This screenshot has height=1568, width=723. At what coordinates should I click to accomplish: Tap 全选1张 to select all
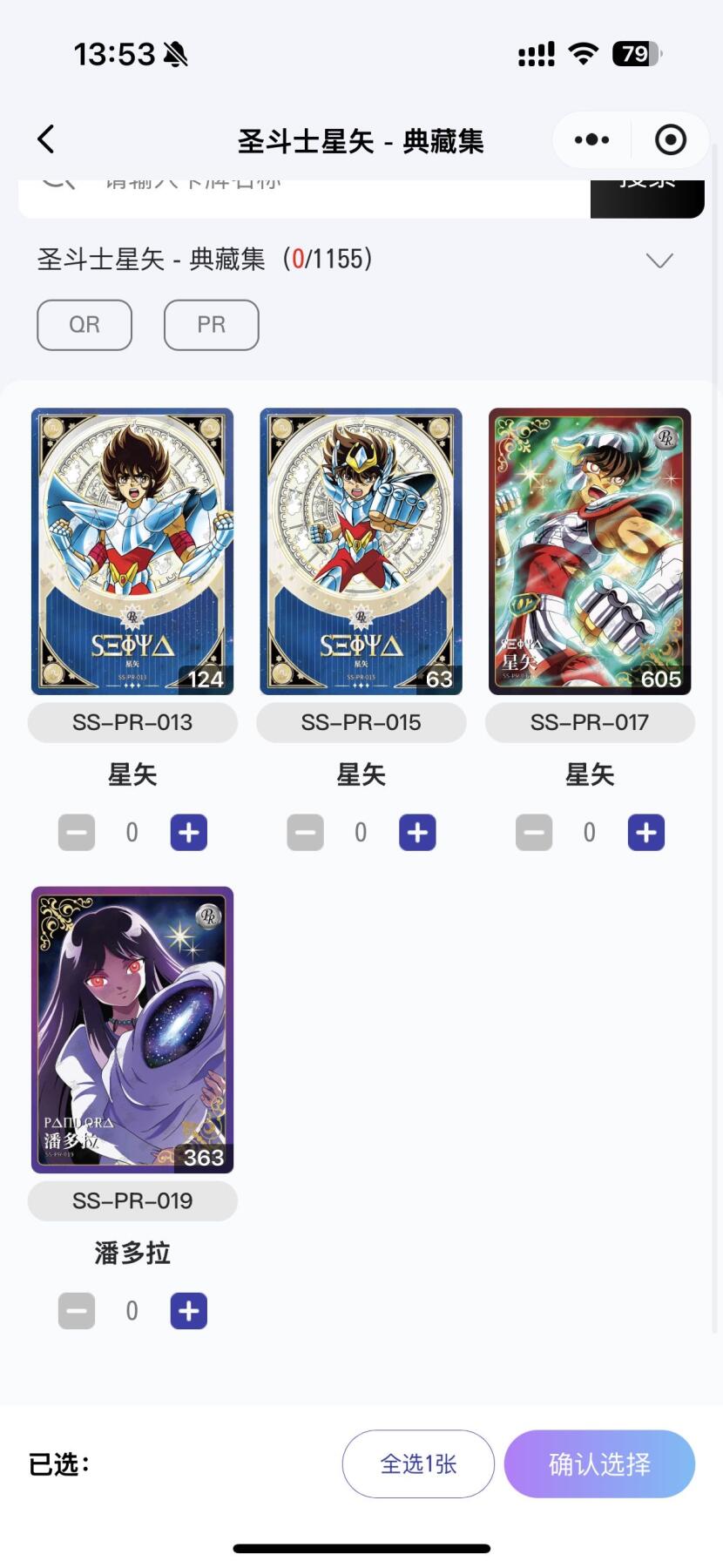(418, 1464)
